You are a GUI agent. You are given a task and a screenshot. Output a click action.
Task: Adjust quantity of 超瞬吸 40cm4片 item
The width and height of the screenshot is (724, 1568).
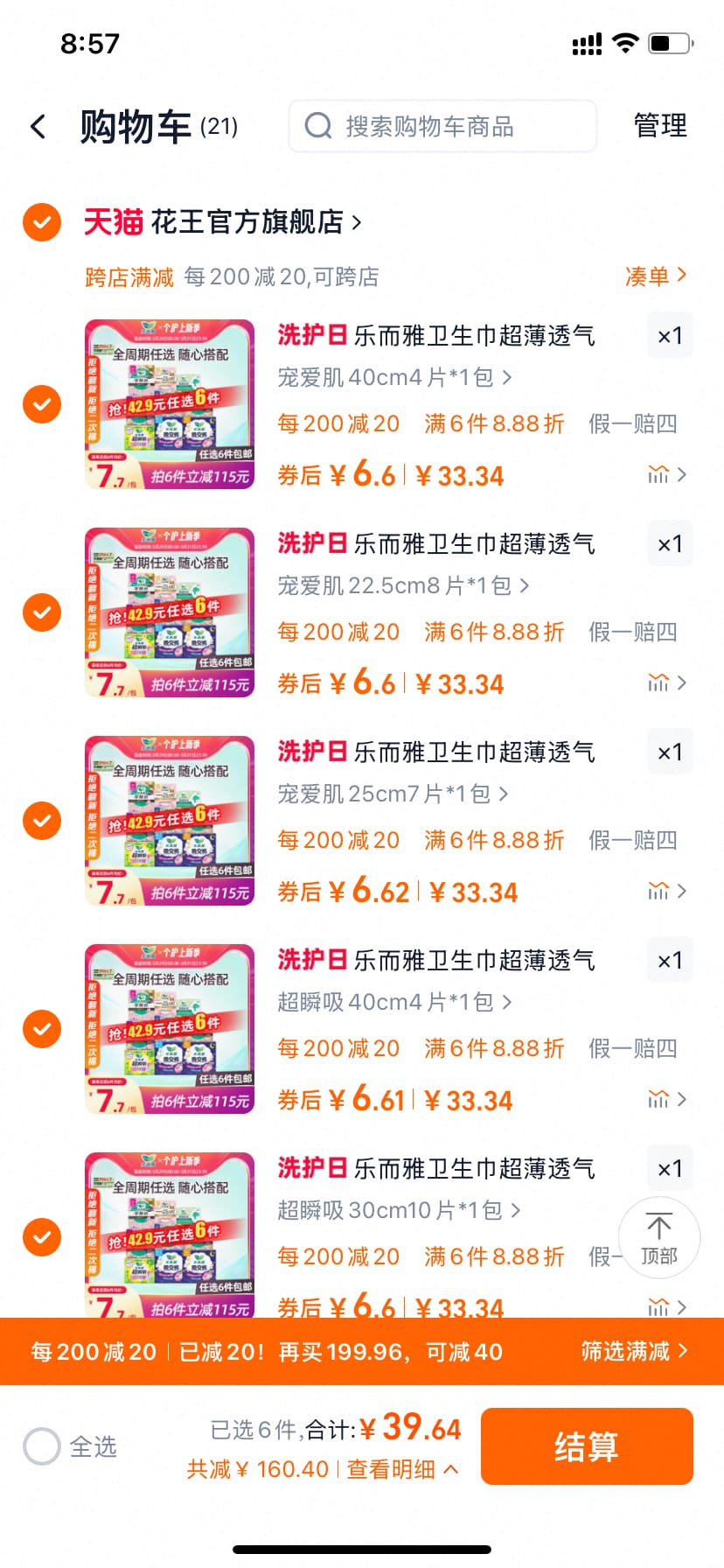point(670,960)
